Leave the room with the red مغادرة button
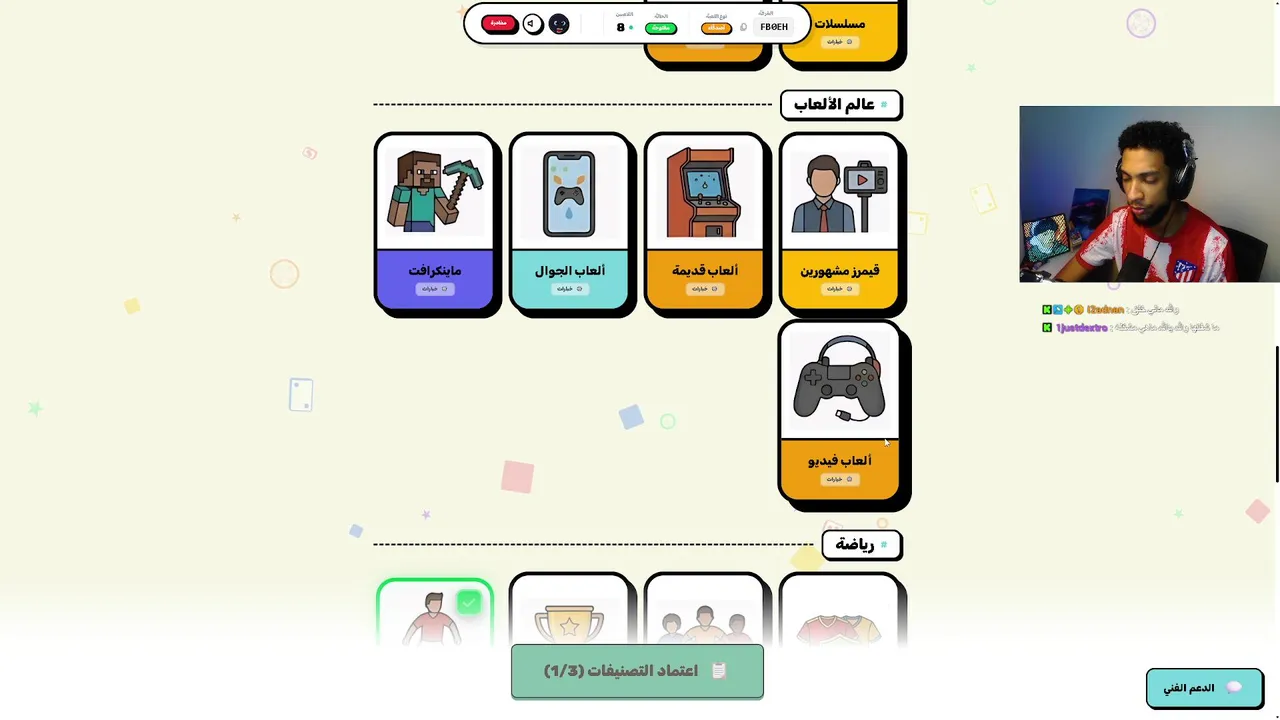This screenshot has height=720, width=1280. [x=499, y=23]
